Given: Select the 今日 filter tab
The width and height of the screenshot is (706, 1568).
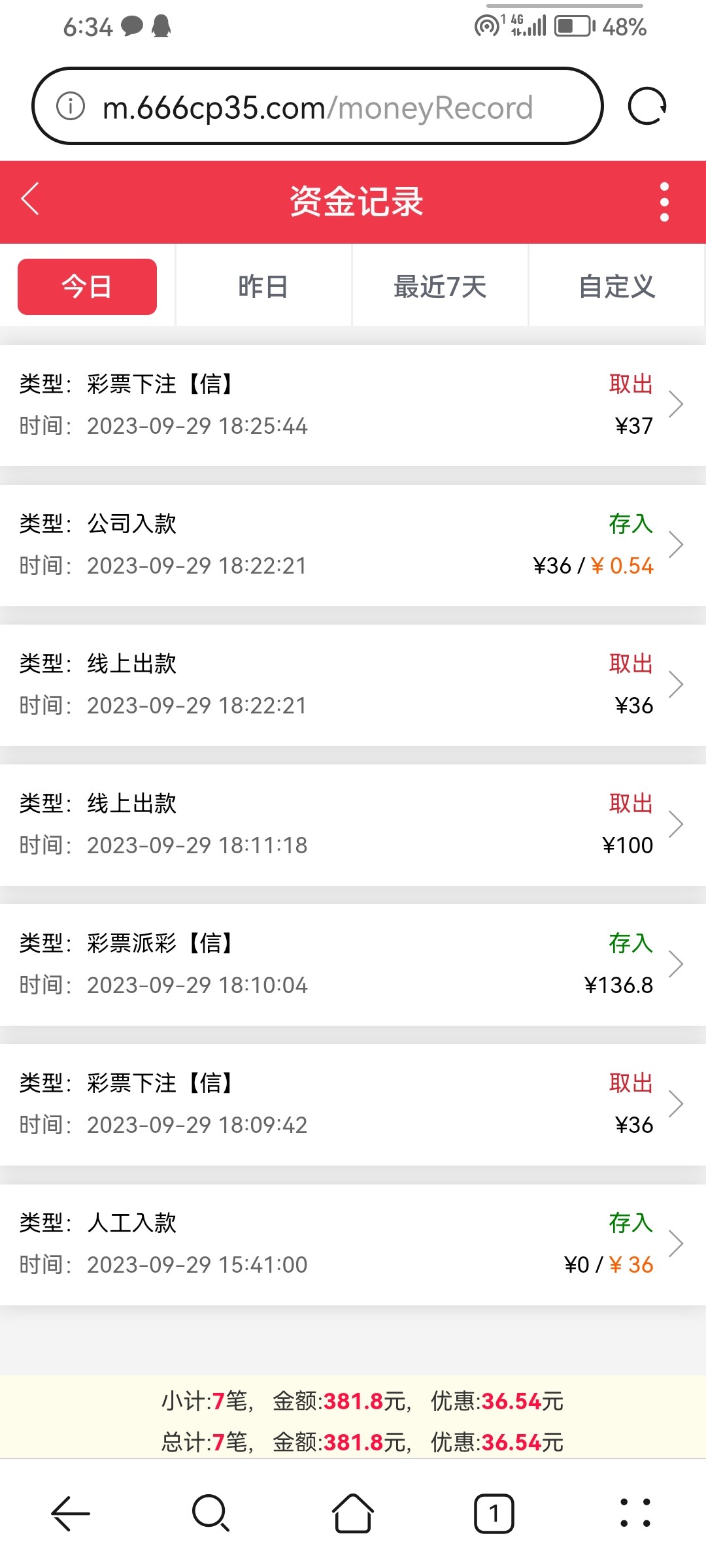Looking at the screenshot, I should click(87, 287).
